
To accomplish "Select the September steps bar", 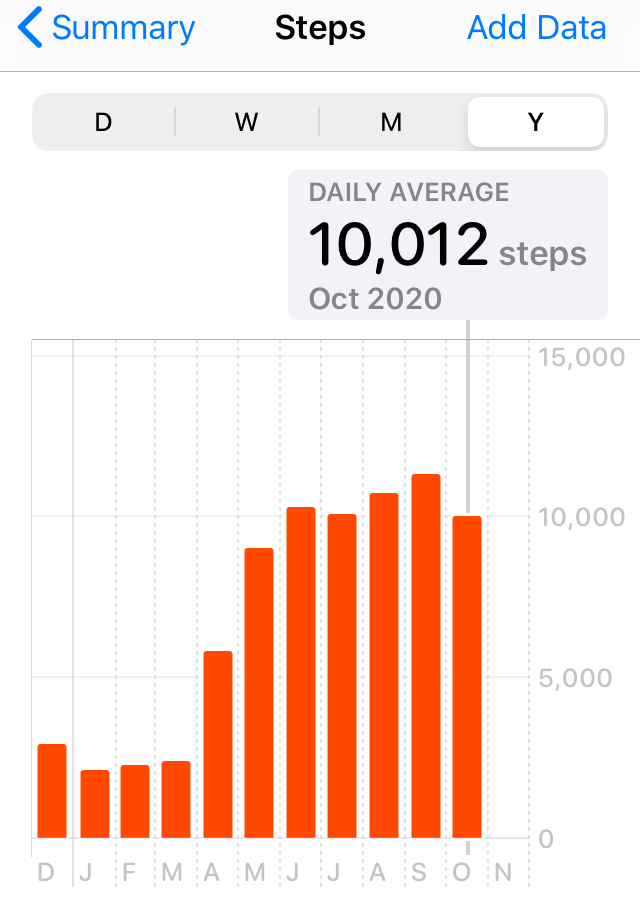I will coord(426,656).
